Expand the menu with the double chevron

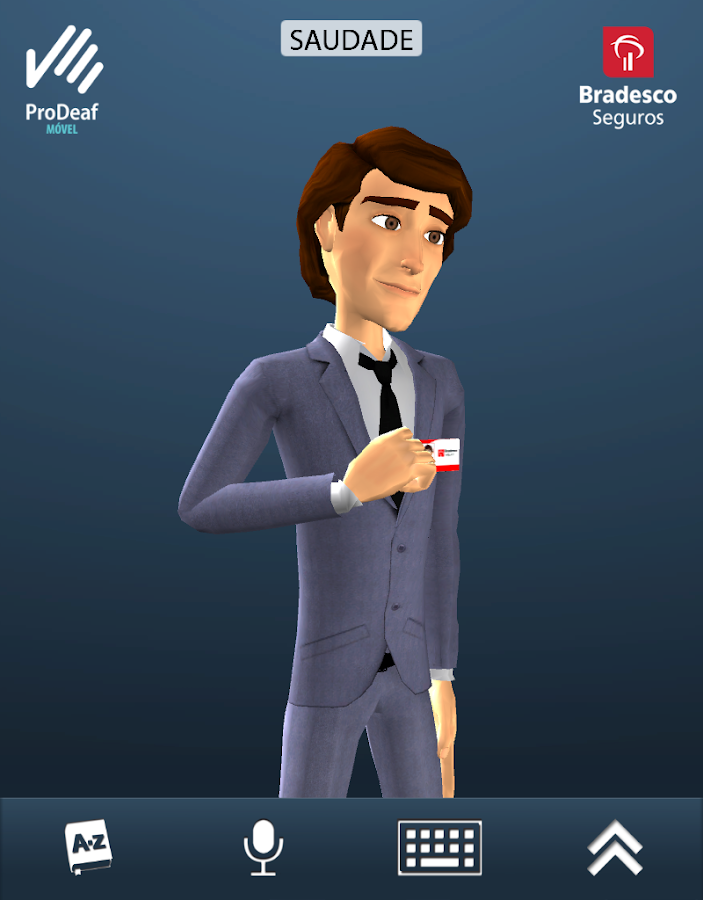pyautogui.click(x=614, y=848)
